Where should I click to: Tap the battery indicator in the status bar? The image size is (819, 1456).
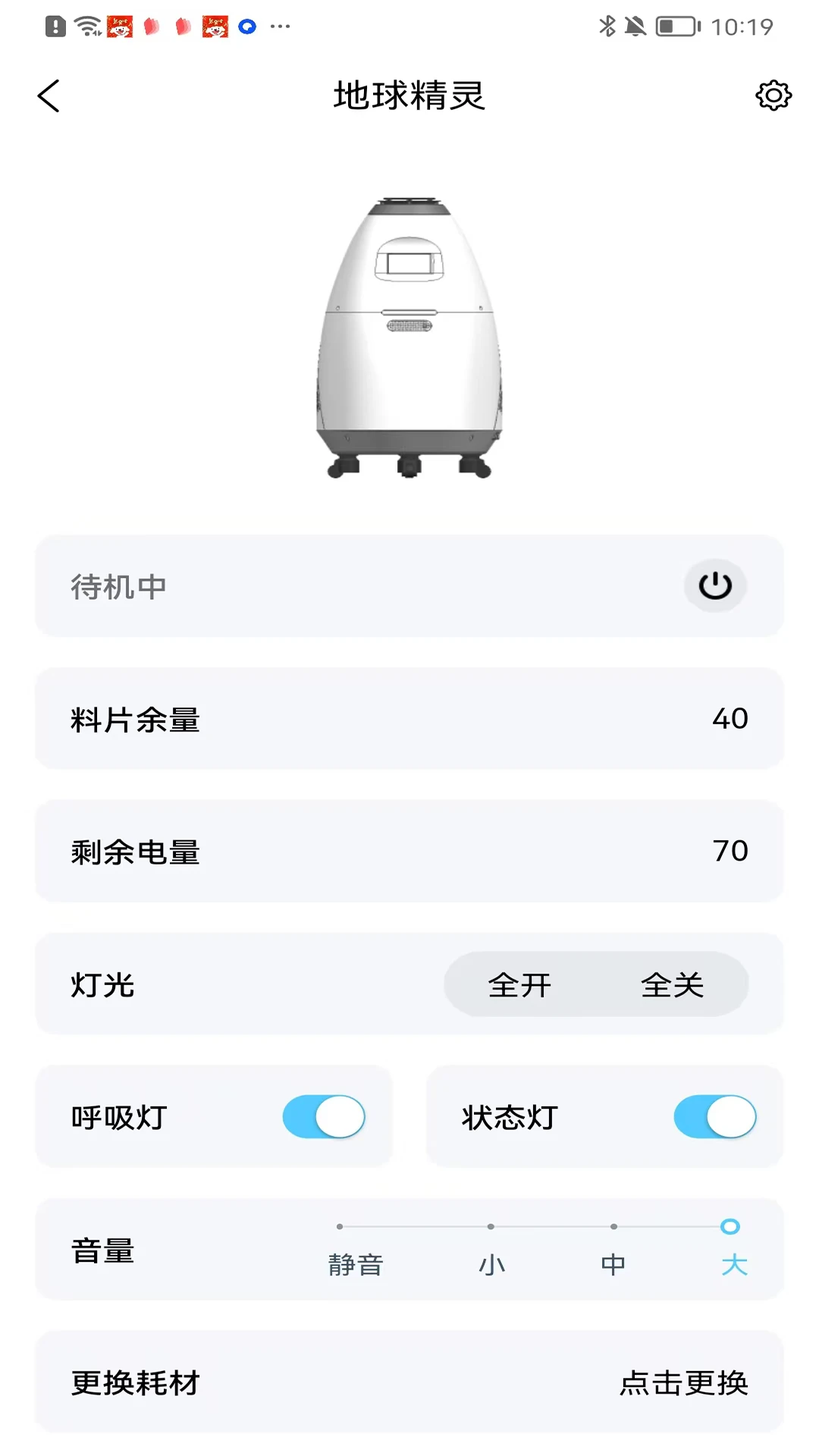tap(673, 25)
